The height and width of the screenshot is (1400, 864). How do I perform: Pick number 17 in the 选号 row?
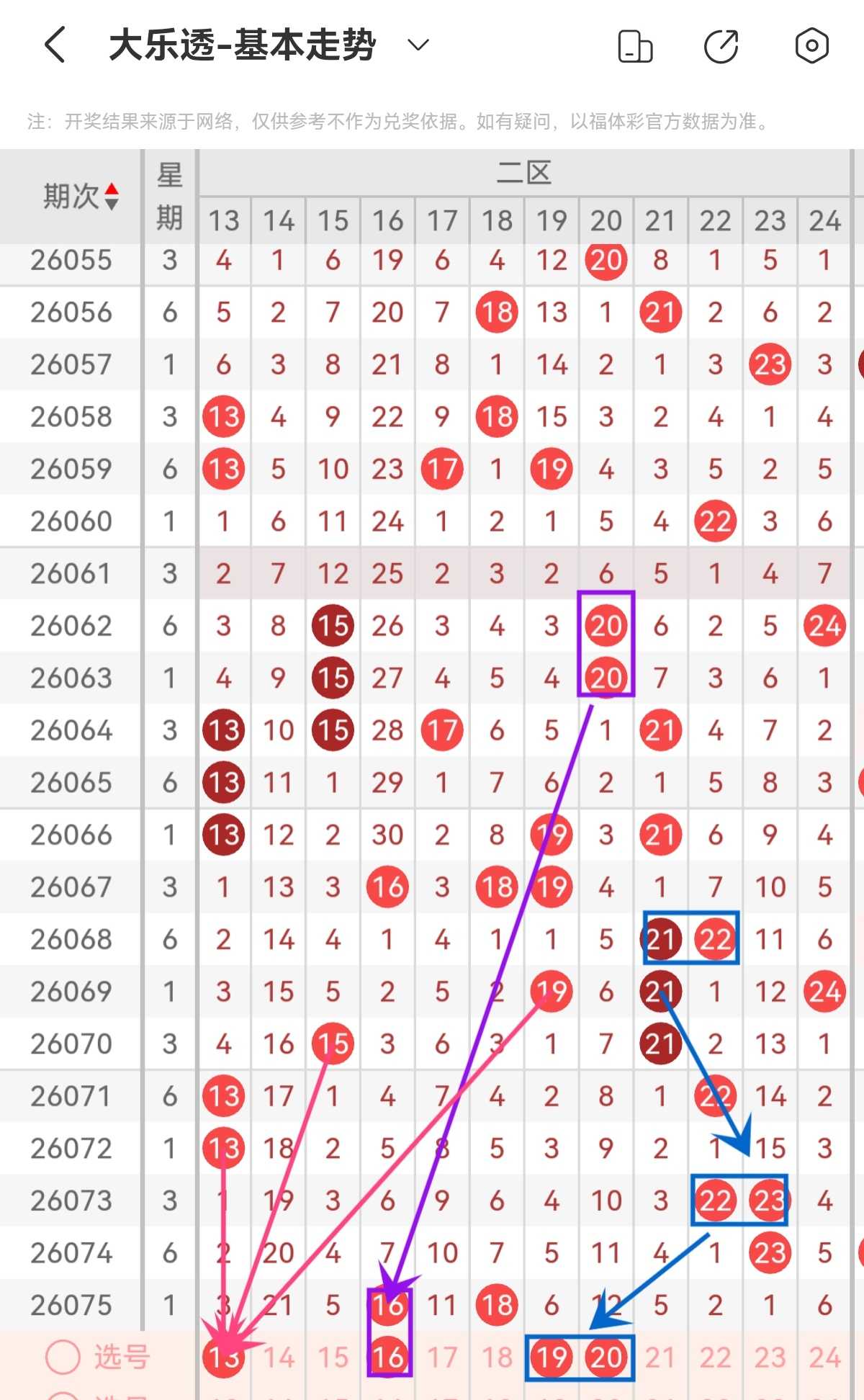[x=443, y=1358]
